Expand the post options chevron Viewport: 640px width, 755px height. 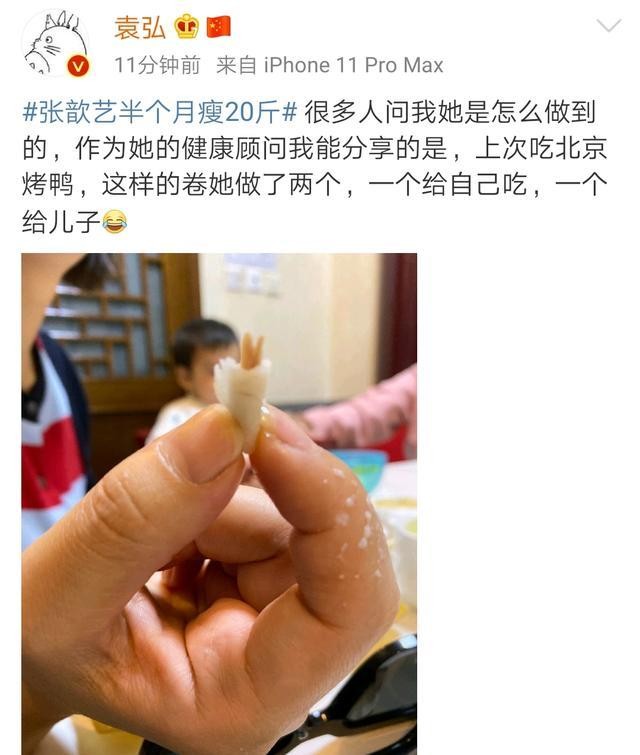pos(608,26)
